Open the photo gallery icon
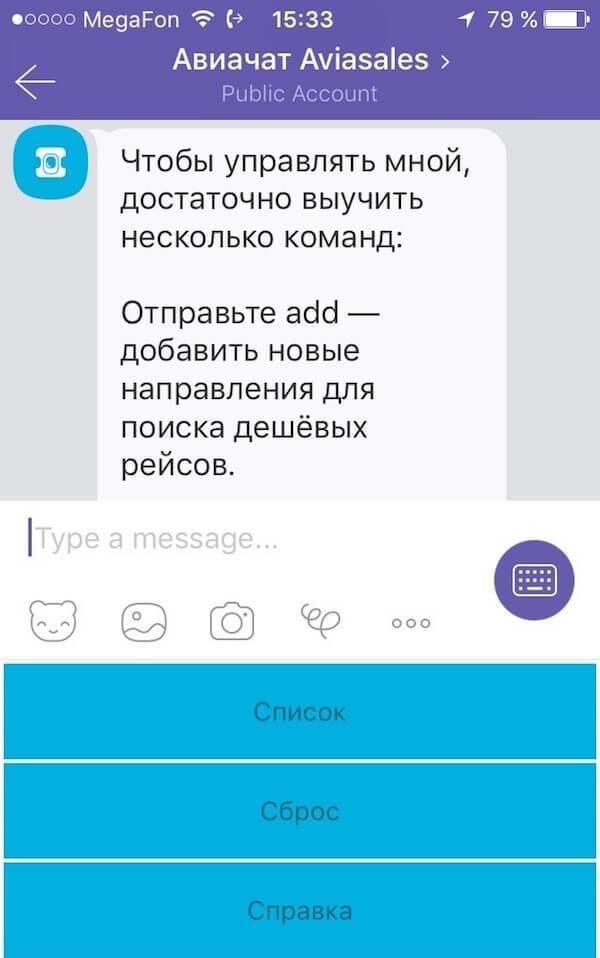Screen dimensions: 600x958 click(x=143, y=622)
